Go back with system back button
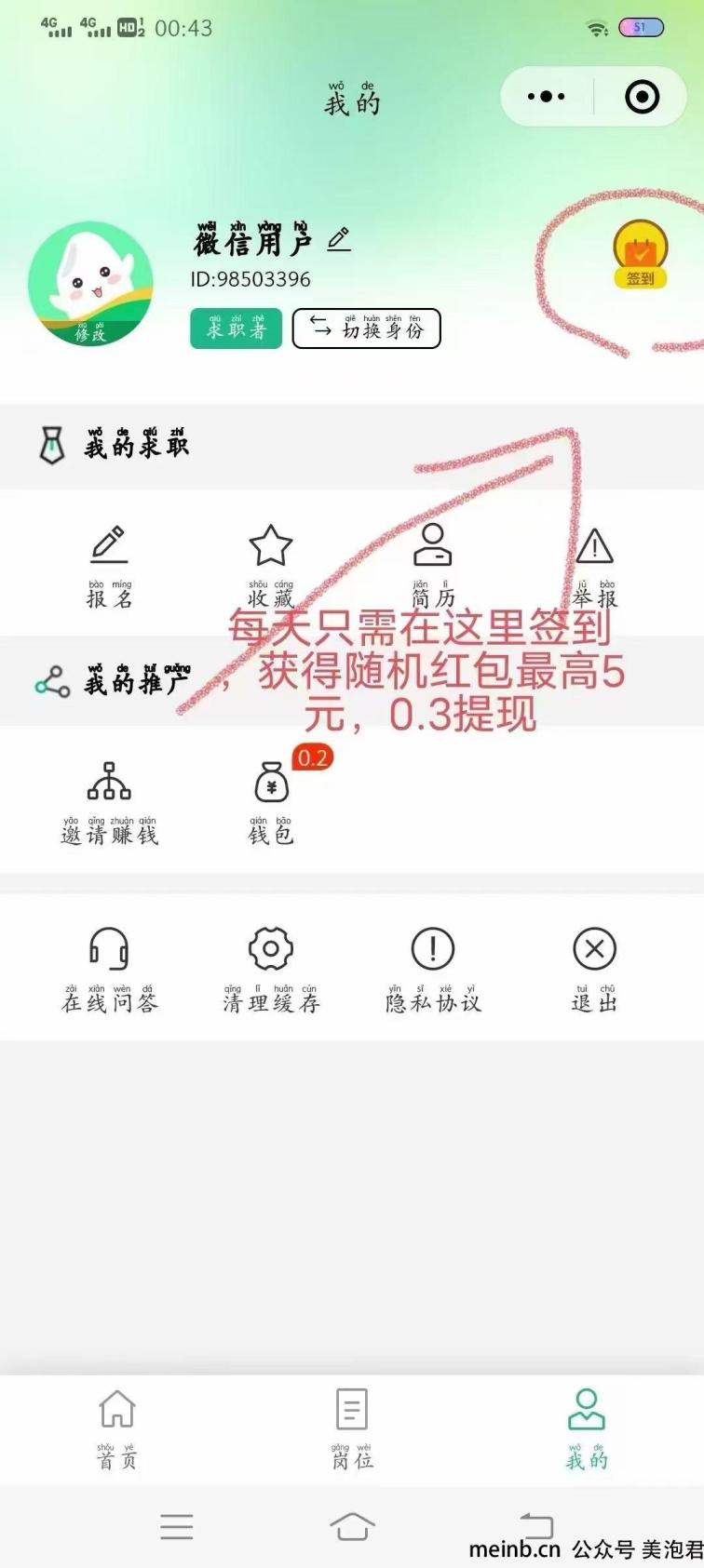This screenshot has height=1568, width=704. point(535,1525)
